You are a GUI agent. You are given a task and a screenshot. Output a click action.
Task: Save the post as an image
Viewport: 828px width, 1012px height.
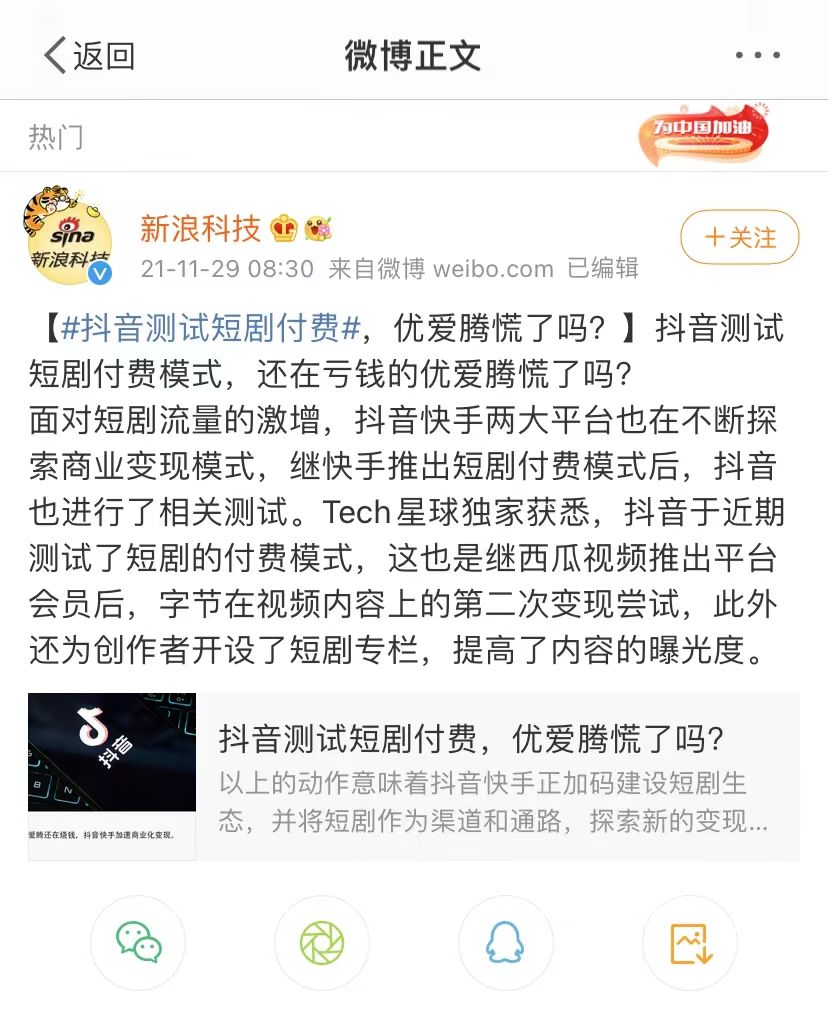[690, 943]
